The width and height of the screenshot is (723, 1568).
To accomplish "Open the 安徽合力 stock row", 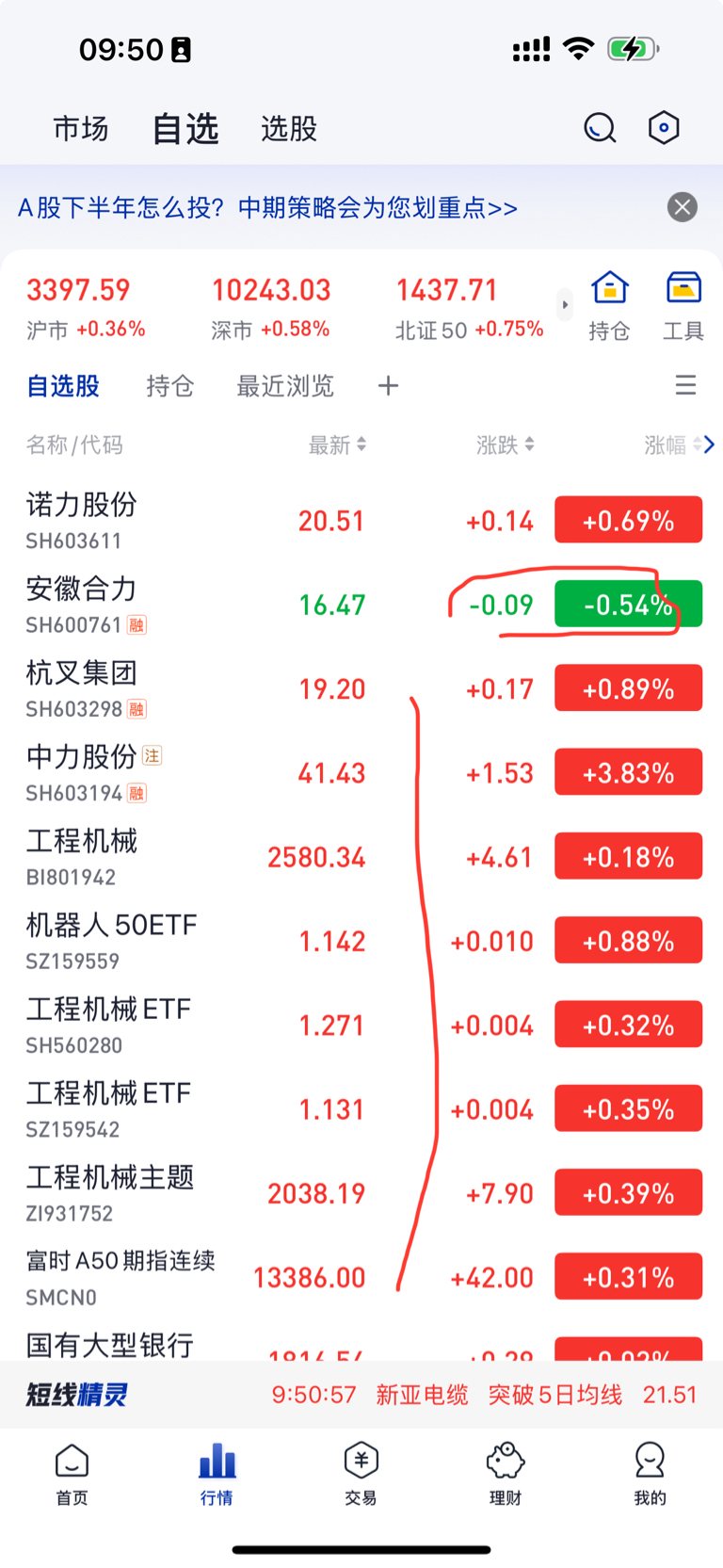I will pos(361,605).
